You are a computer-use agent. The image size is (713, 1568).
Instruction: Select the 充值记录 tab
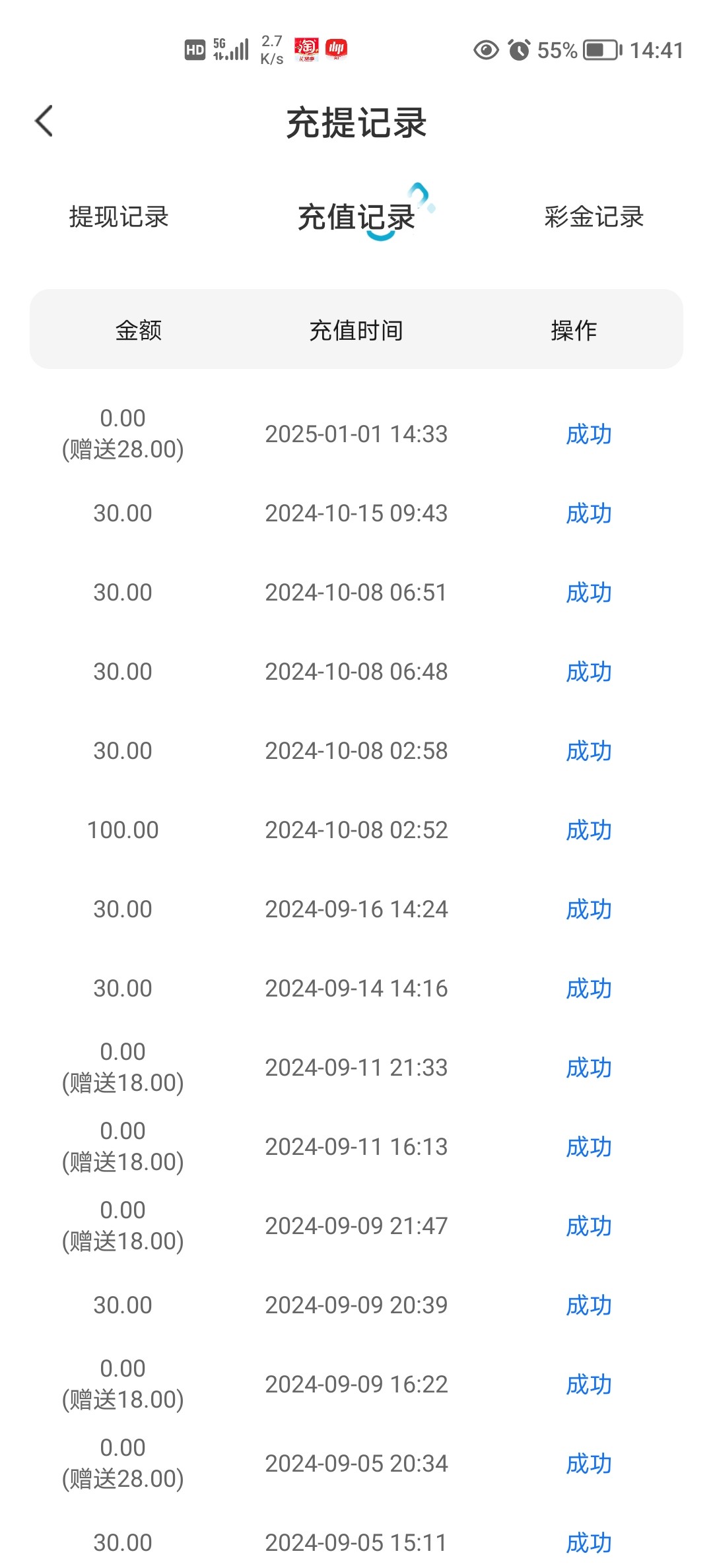point(356,217)
